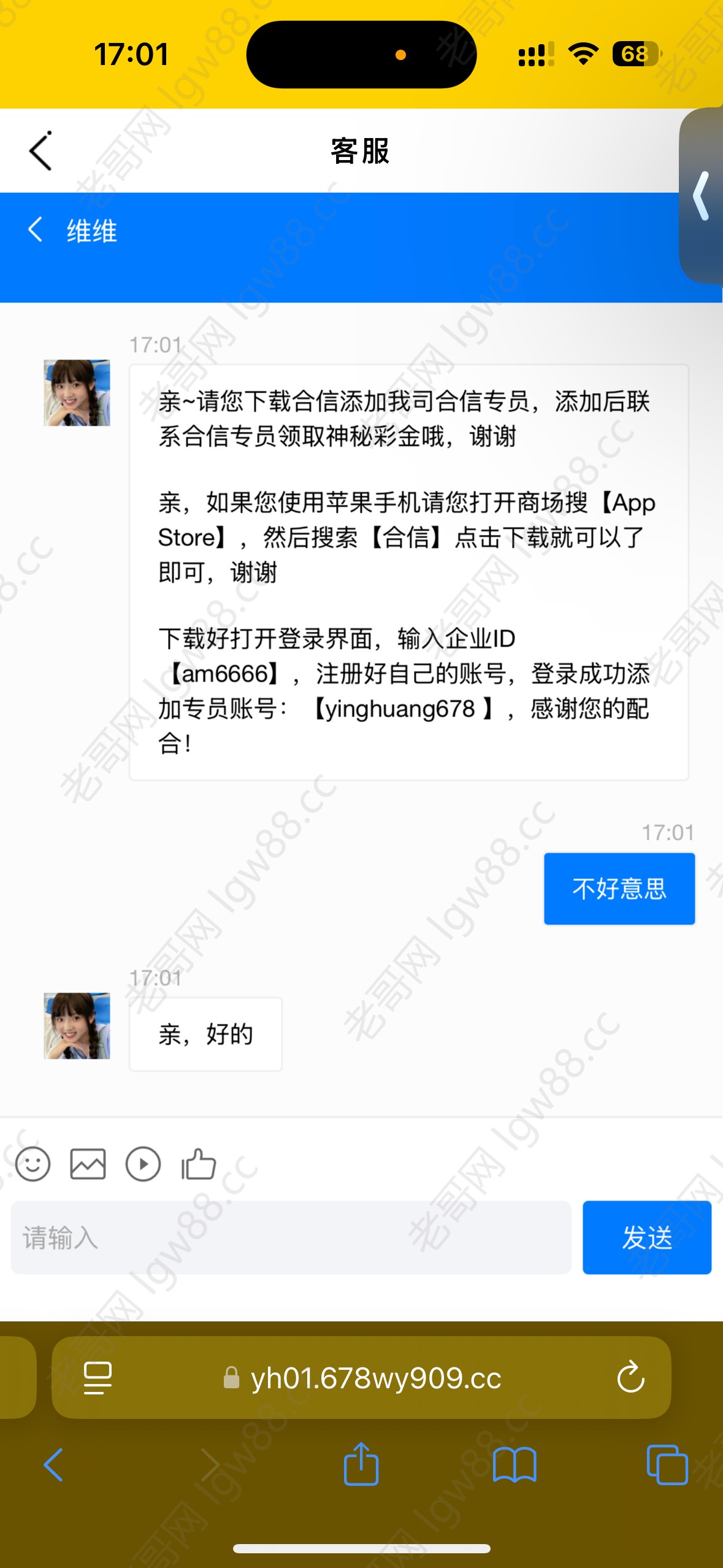This screenshot has width=723, height=1568.
Task: Open Safari bookmarks
Action: pyautogui.click(x=515, y=1465)
